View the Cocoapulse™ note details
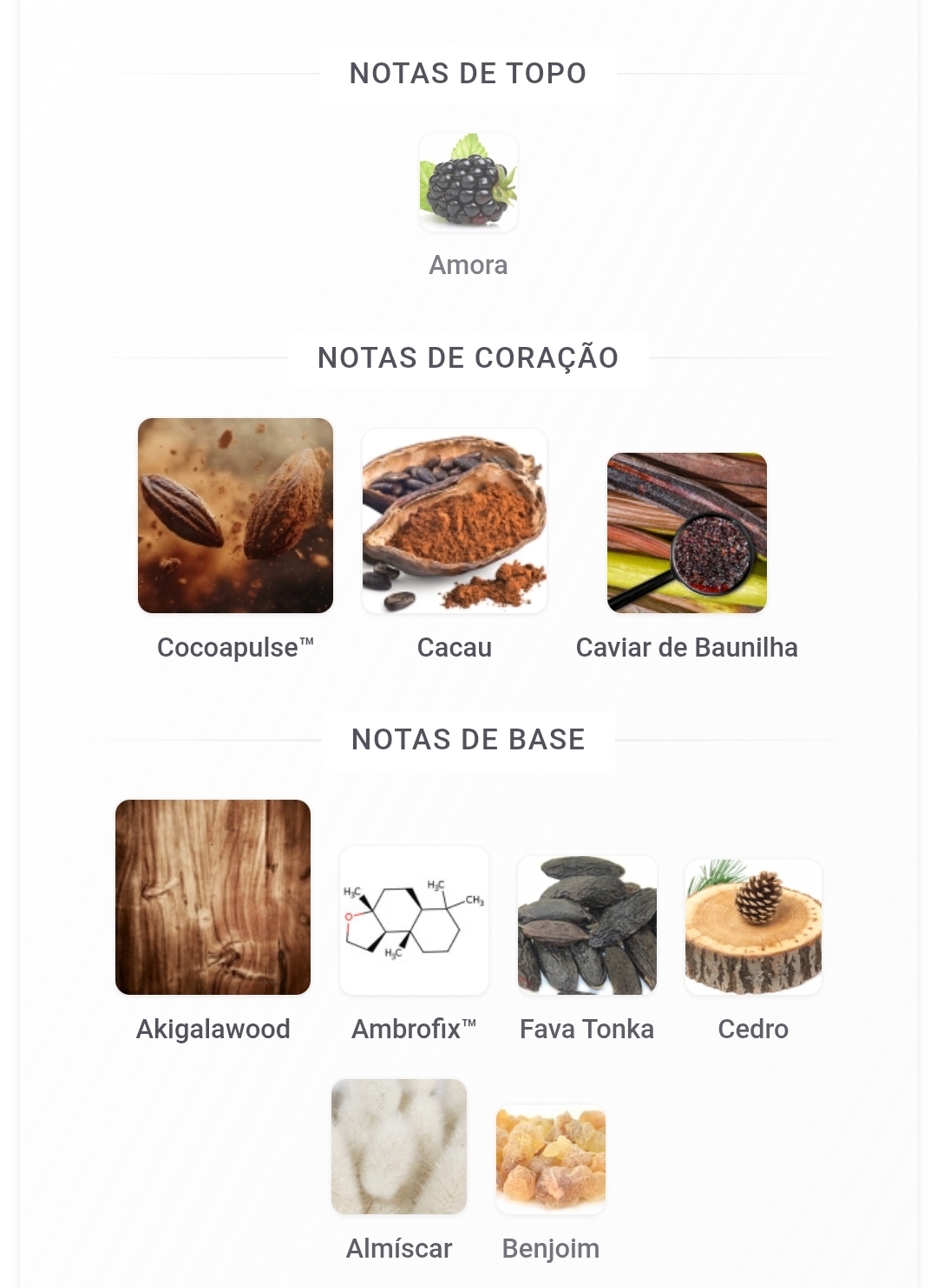 point(235,516)
